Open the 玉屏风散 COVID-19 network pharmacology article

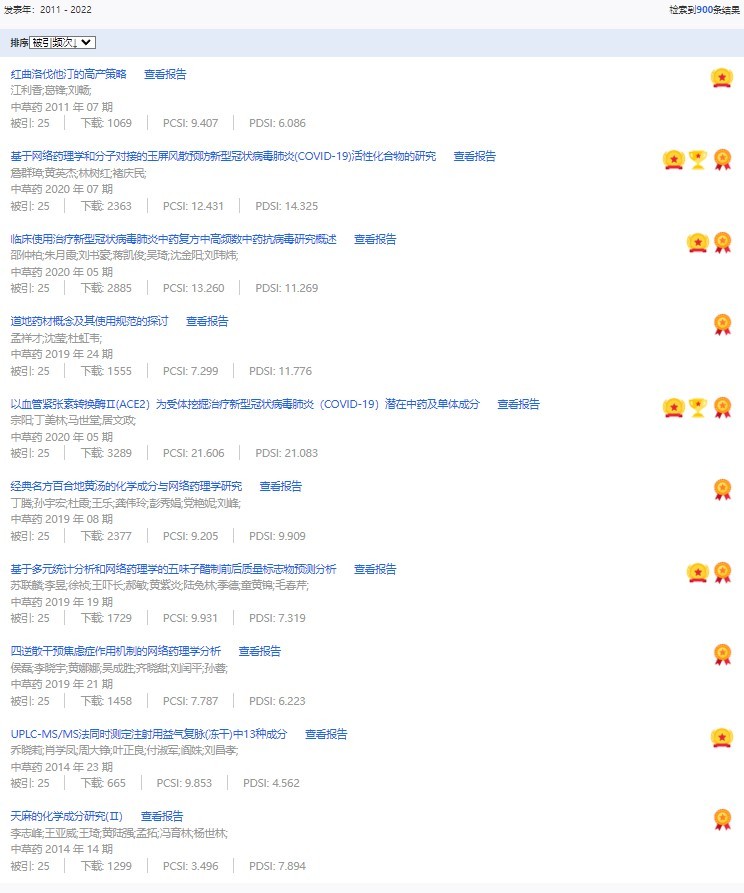(223, 156)
